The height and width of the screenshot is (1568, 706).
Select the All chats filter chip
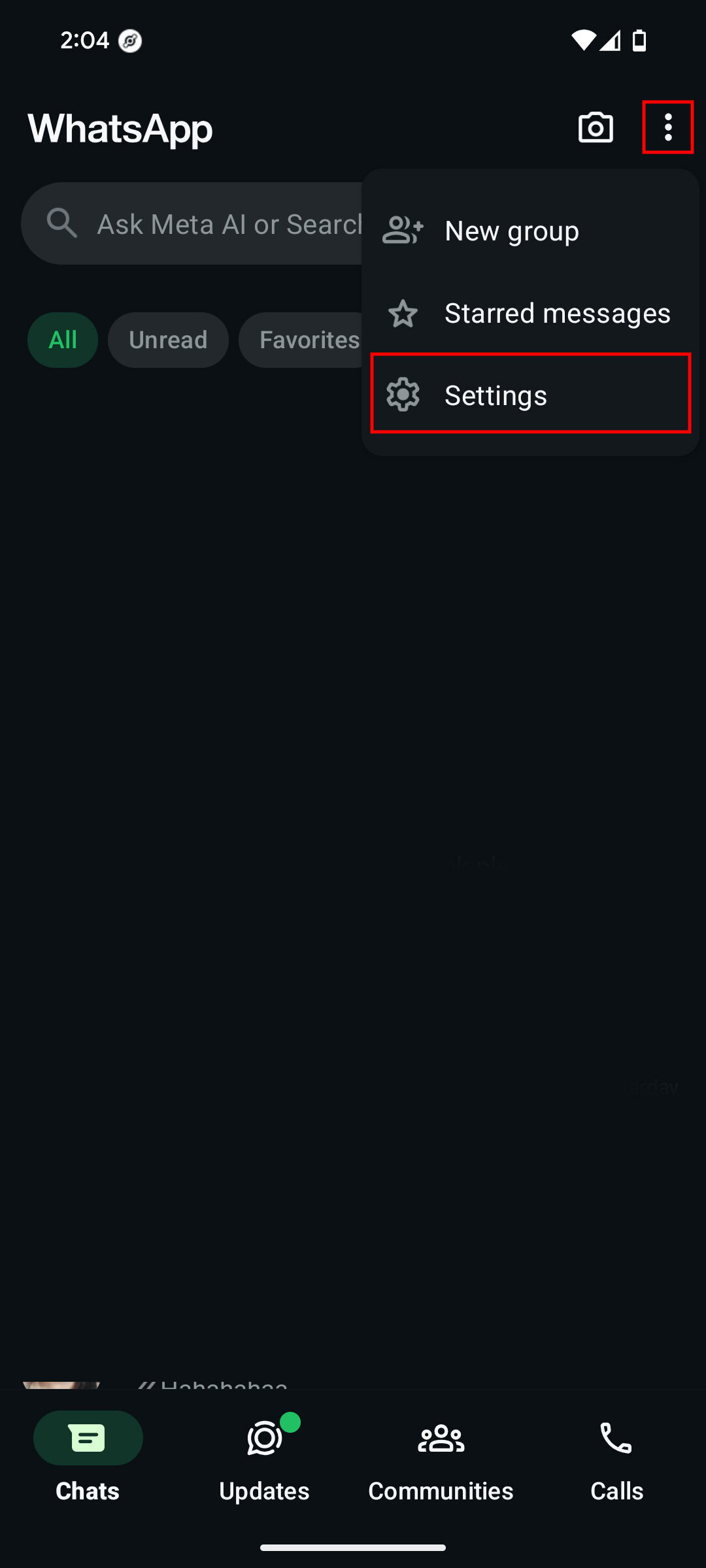[63, 340]
